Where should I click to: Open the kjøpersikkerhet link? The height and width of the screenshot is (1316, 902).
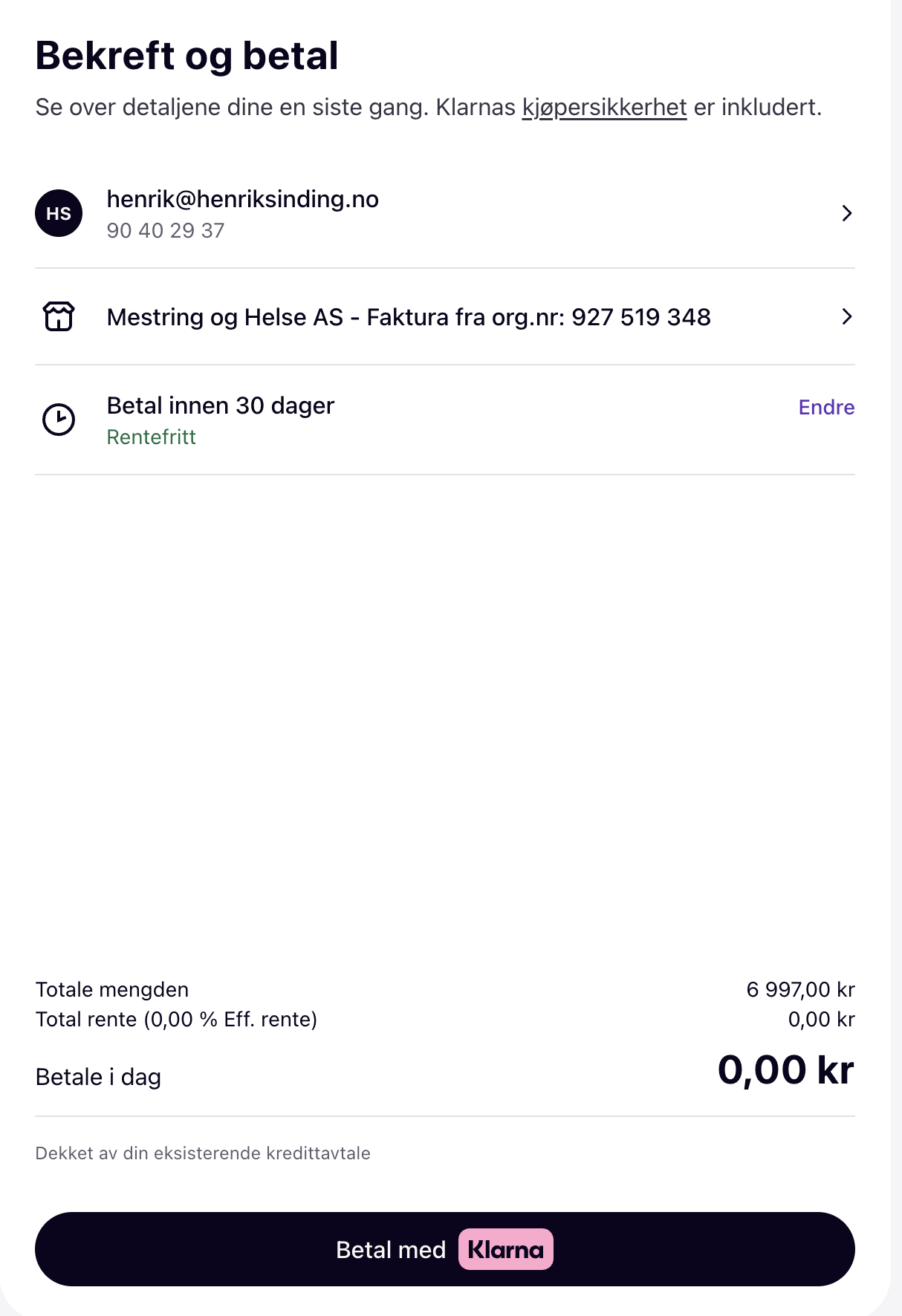(x=604, y=108)
